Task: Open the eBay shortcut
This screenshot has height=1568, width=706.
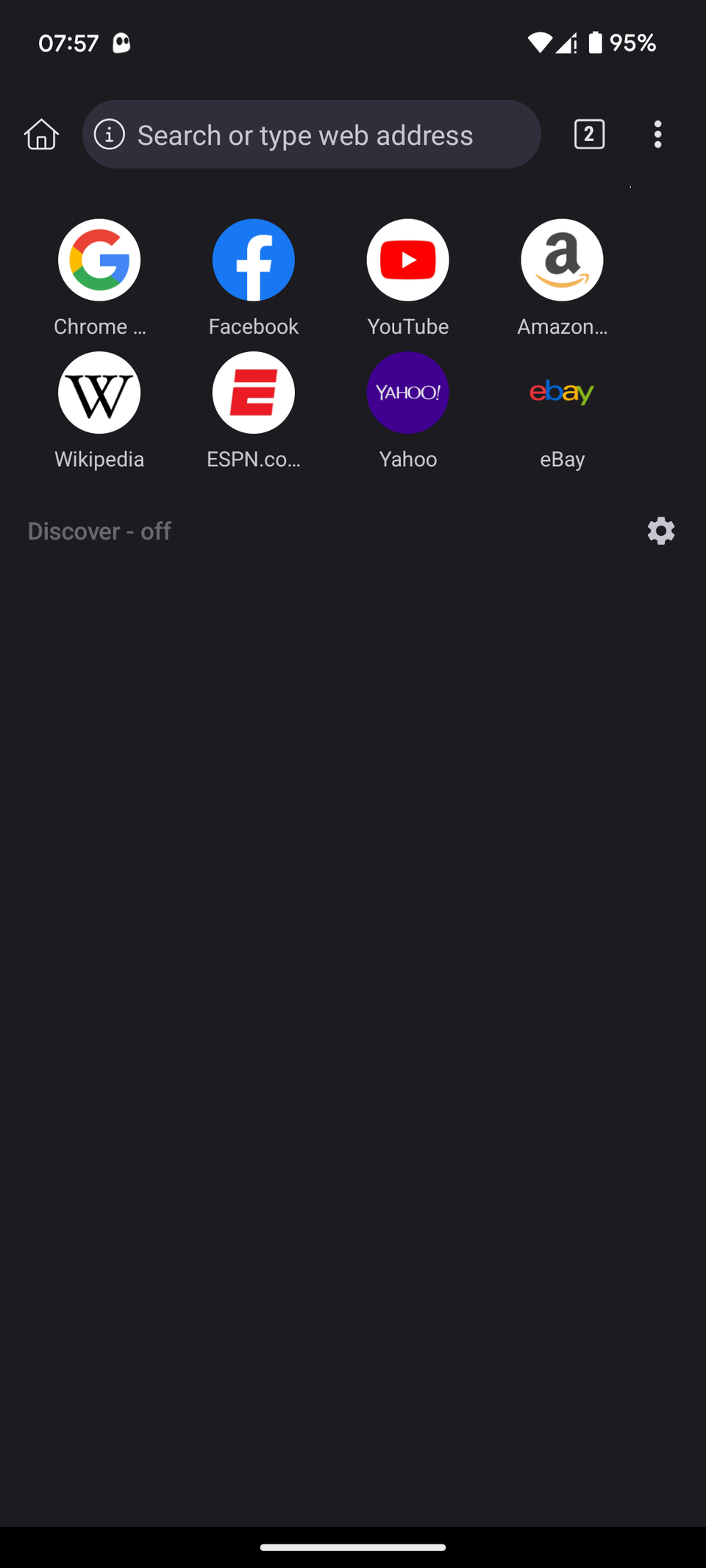Action: coord(562,393)
